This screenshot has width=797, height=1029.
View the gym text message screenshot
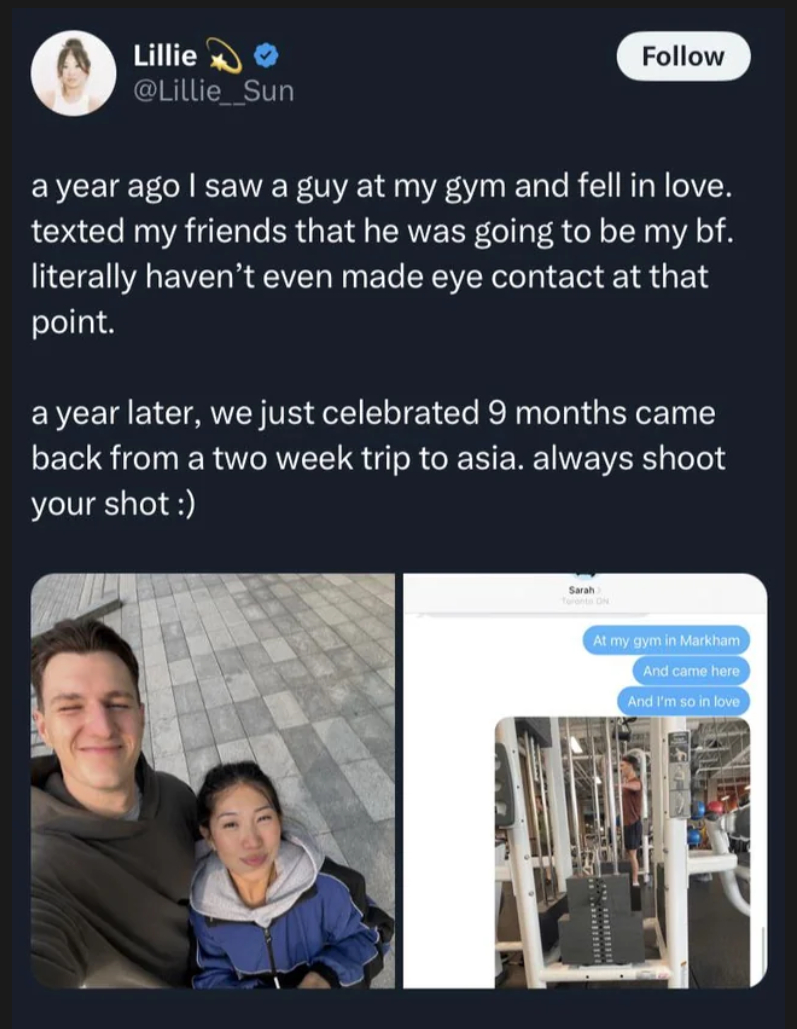584,780
